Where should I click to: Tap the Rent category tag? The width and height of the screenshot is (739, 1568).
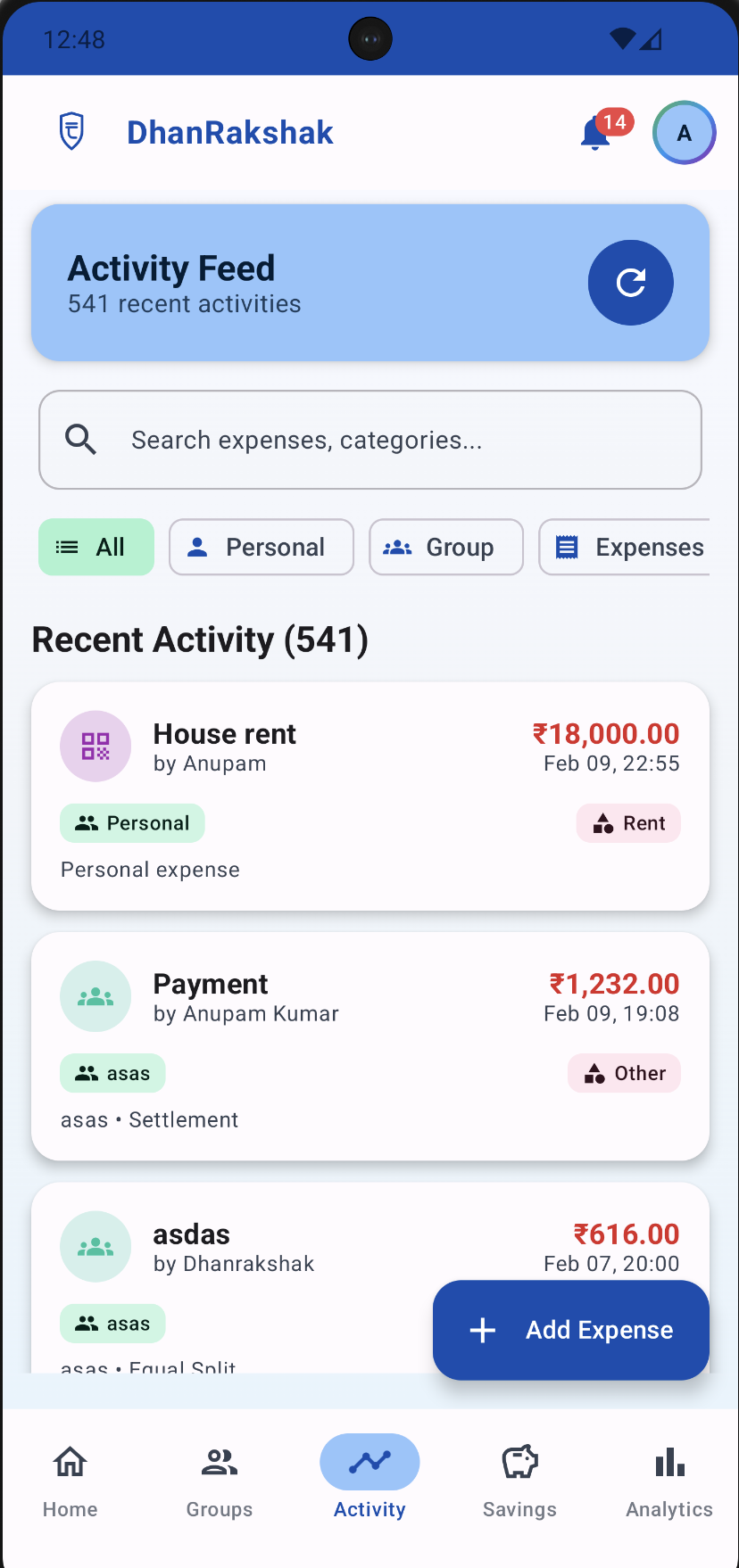(x=628, y=822)
